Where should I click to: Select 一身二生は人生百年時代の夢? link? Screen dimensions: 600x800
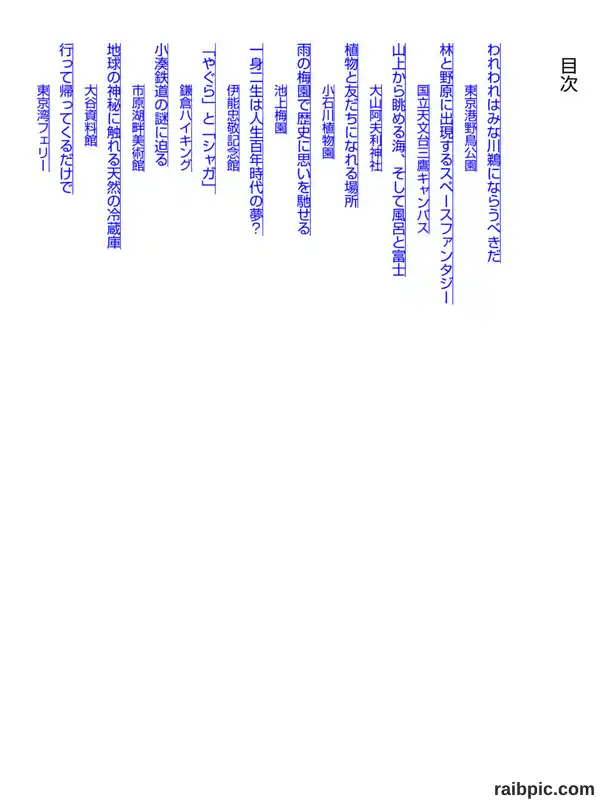pyautogui.click(x=257, y=139)
